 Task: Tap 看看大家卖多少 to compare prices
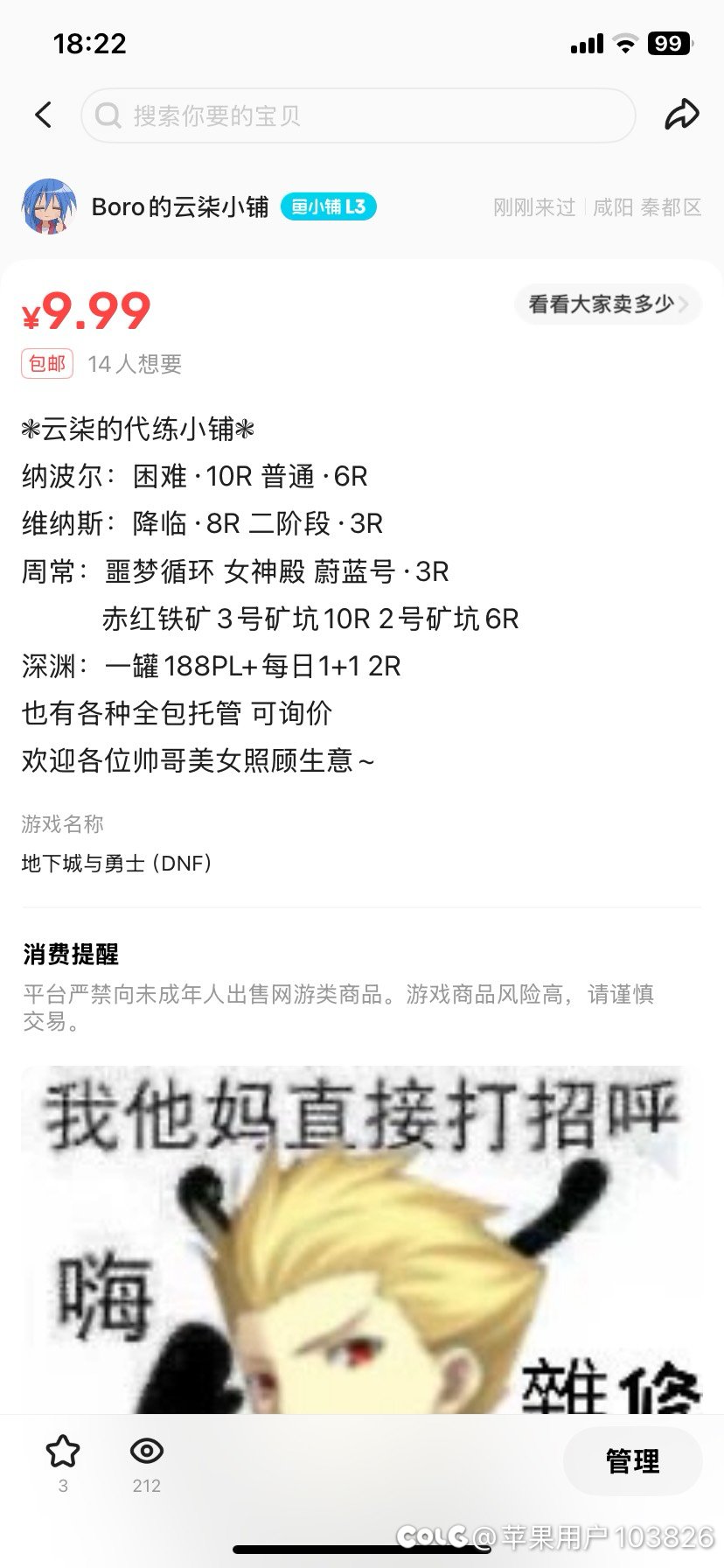[609, 304]
